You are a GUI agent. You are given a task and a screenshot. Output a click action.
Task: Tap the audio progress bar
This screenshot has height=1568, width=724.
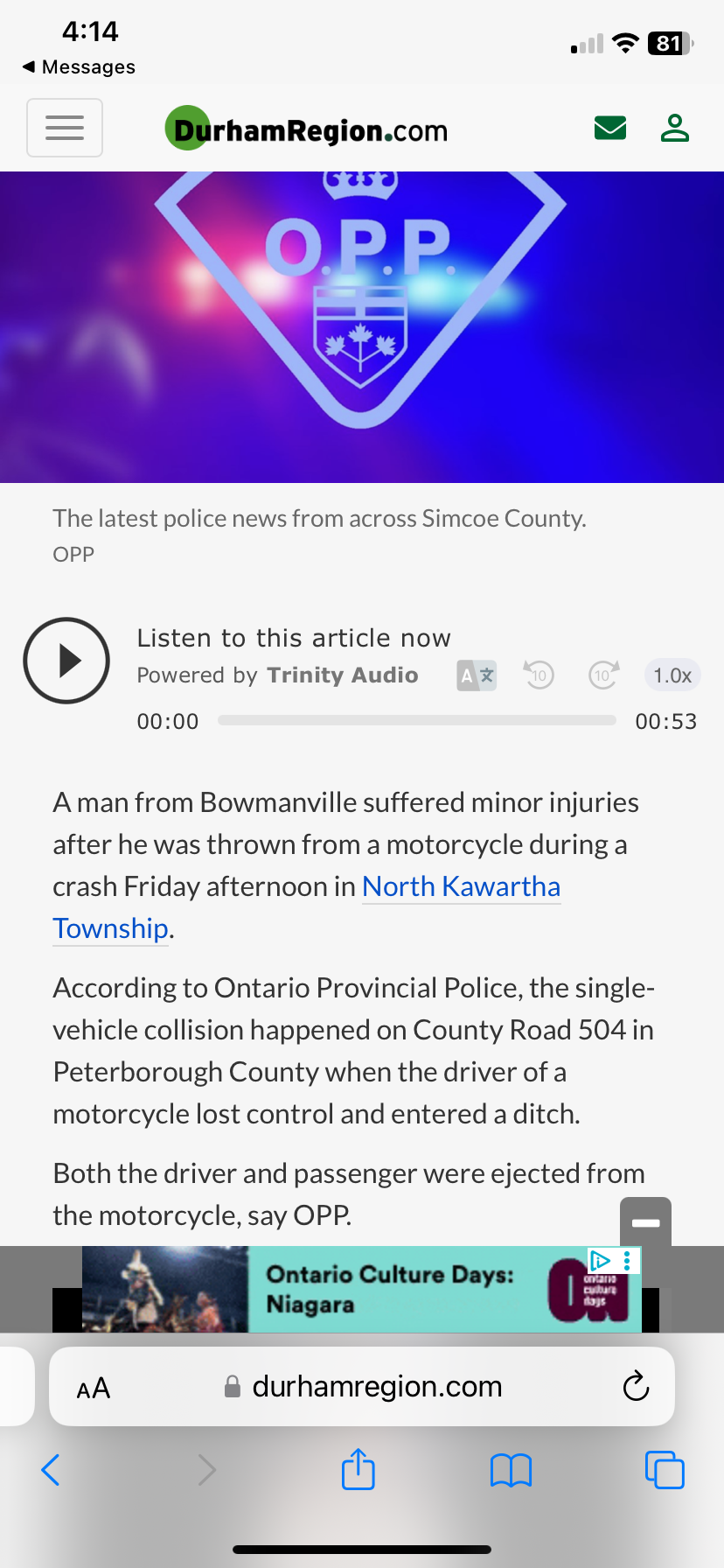416,721
